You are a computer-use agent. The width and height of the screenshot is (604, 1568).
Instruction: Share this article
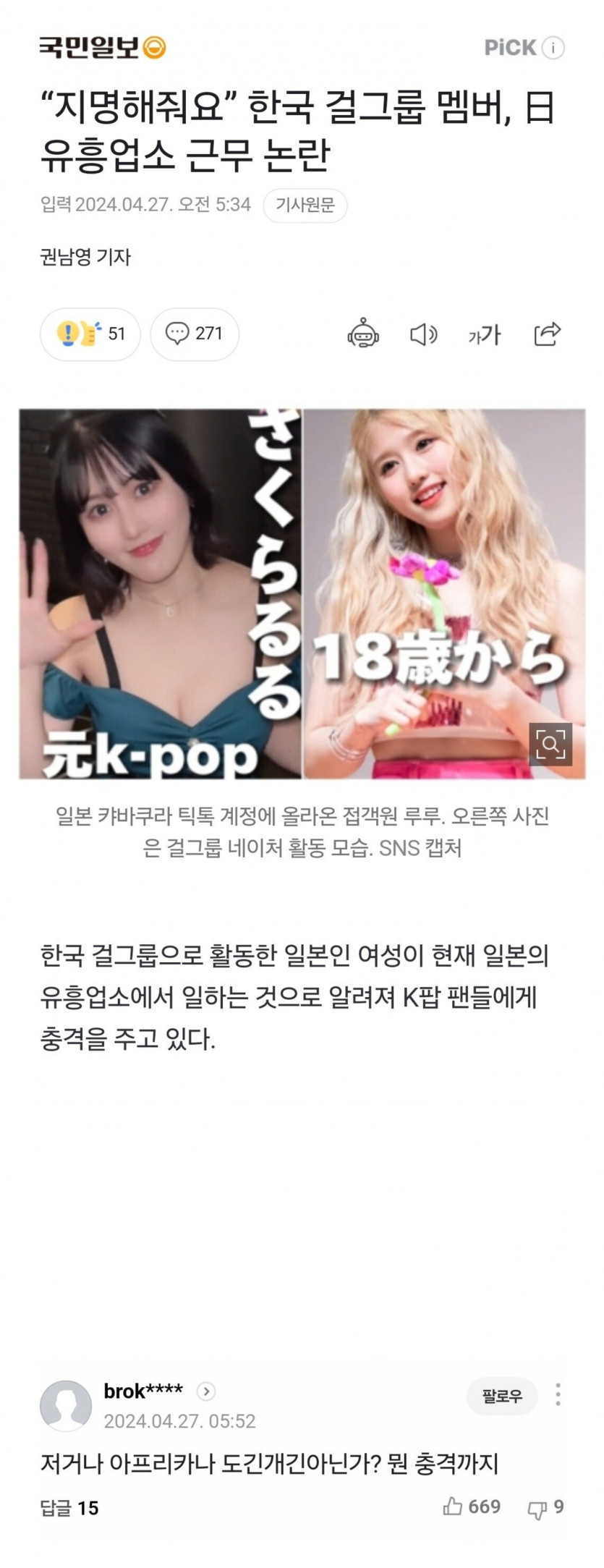(547, 334)
